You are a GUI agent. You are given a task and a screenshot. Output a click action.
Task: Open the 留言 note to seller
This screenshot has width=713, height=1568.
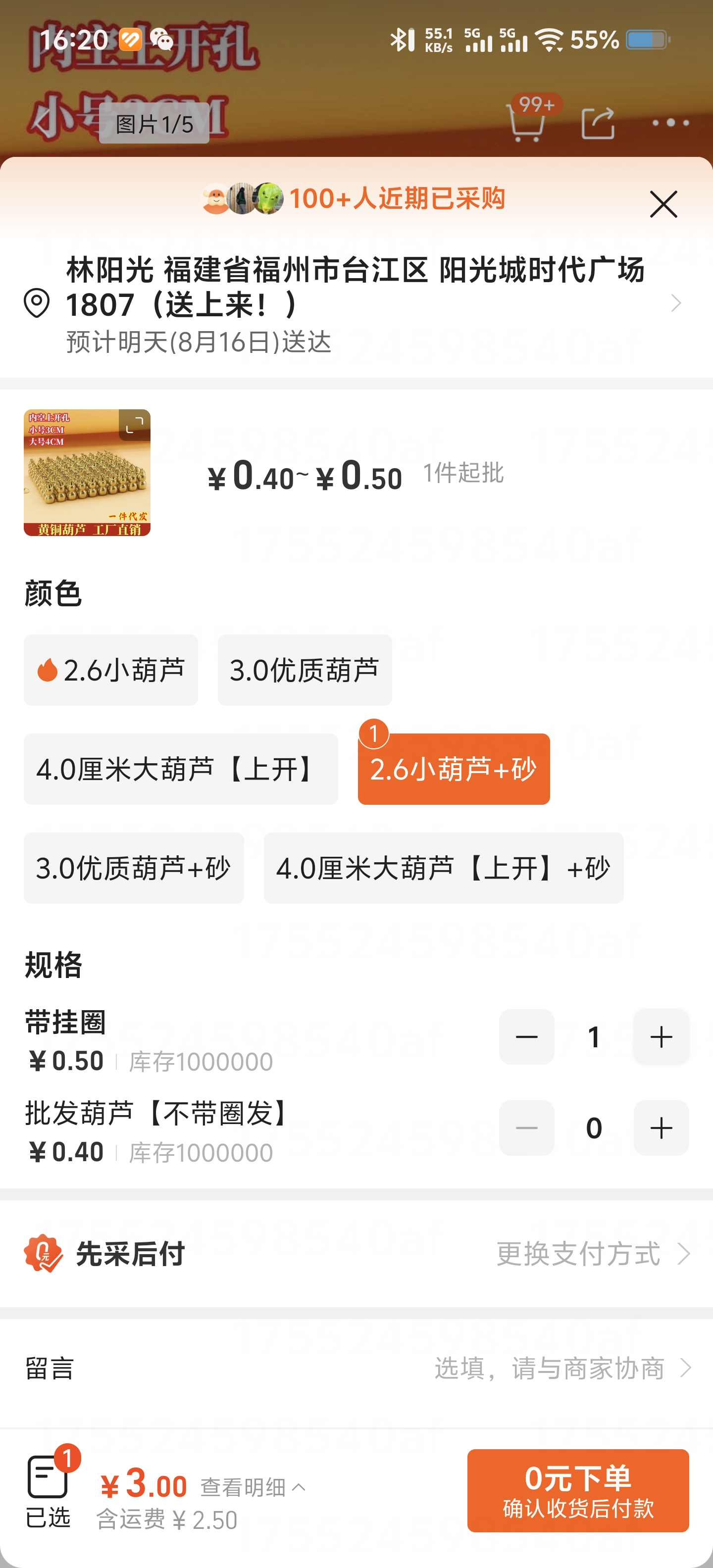point(548,1369)
